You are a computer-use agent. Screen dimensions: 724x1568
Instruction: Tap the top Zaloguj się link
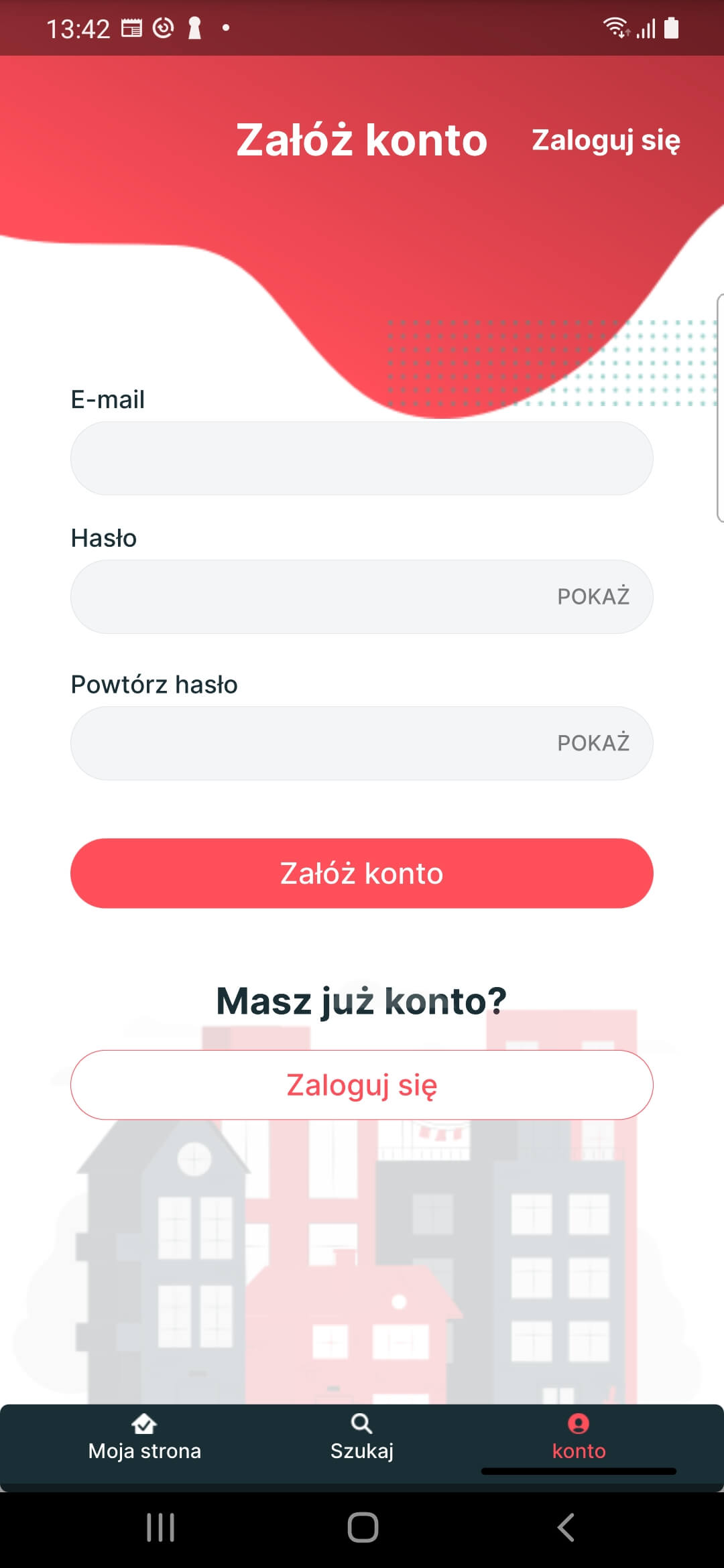click(x=606, y=141)
